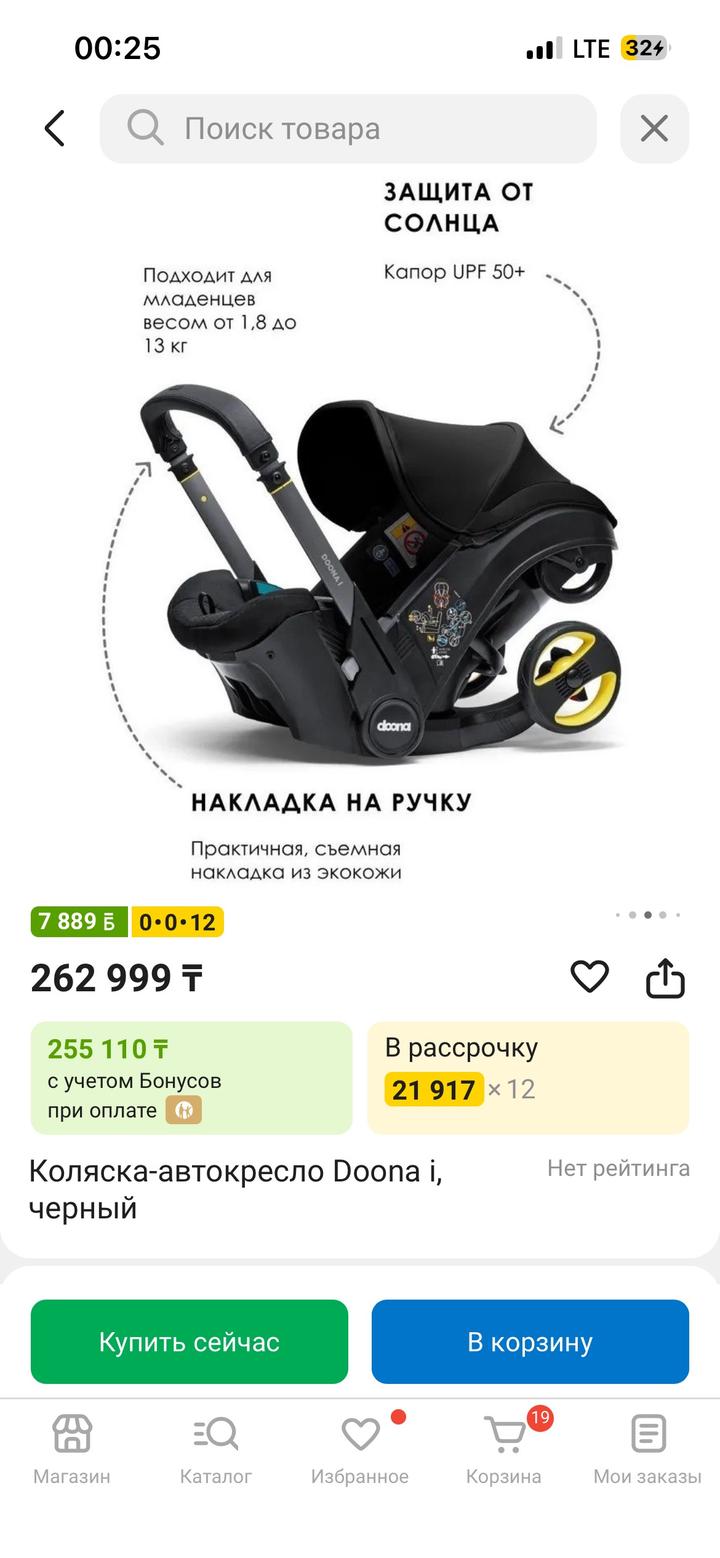Viewport: 720px width, 1558px height.
Task: Switch to the Магазин tab
Action: point(72,1448)
